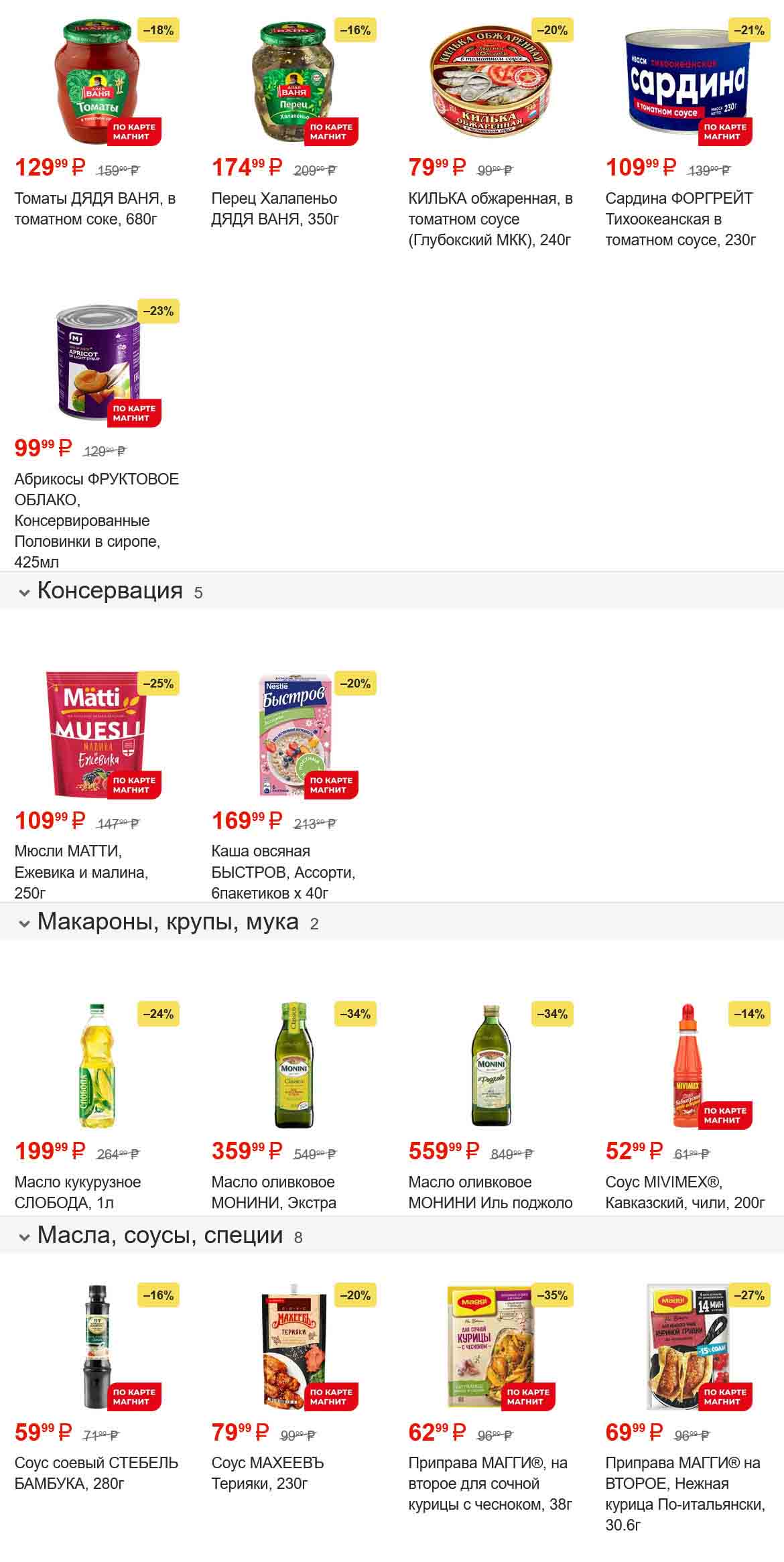Open Масло оливковое МОНИНИ Иль поджоло
Screen dimensions: 784x1562
[x=491, y=1065]
